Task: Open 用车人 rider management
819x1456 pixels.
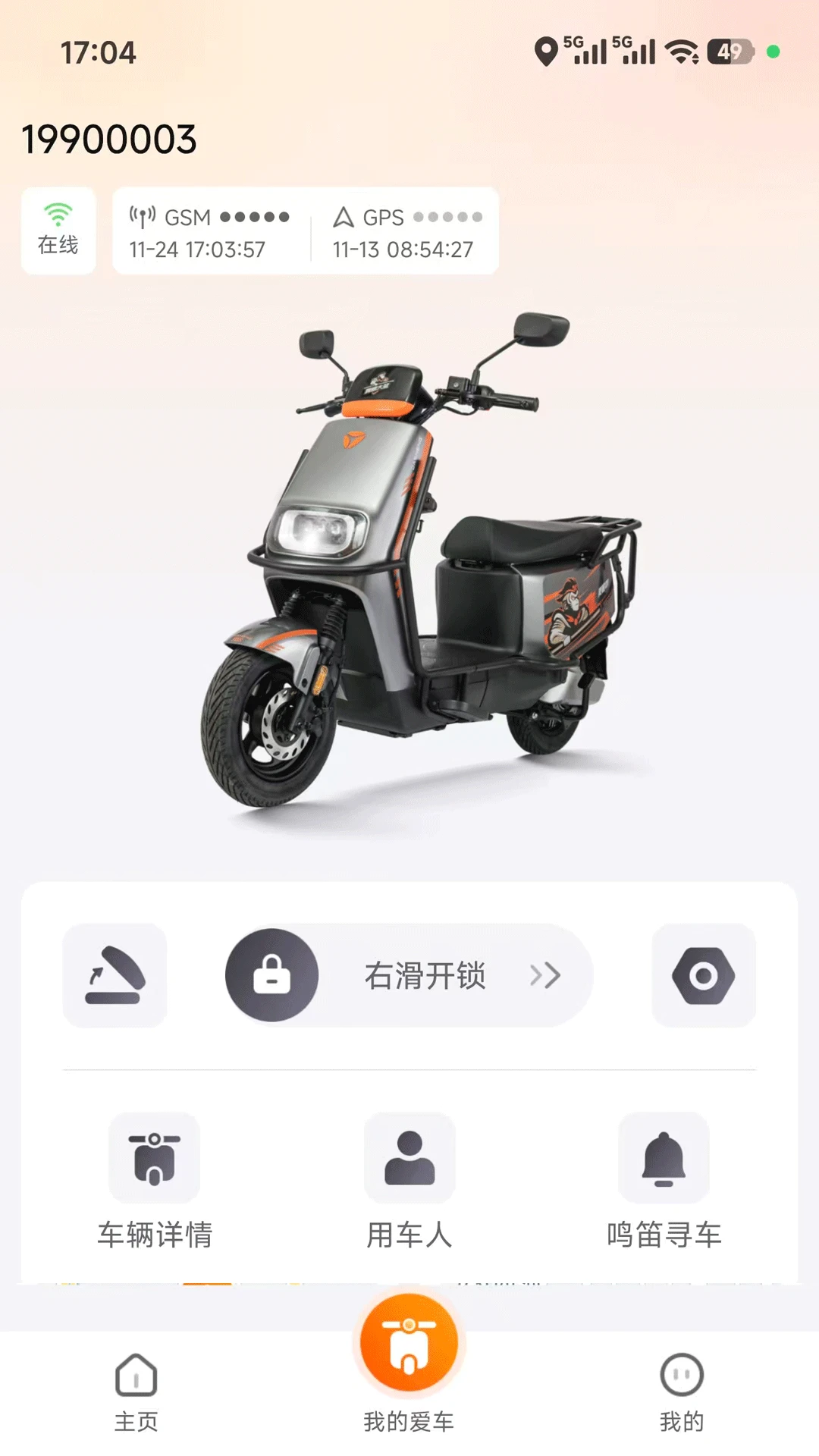Action: [x=409, y=1180]
